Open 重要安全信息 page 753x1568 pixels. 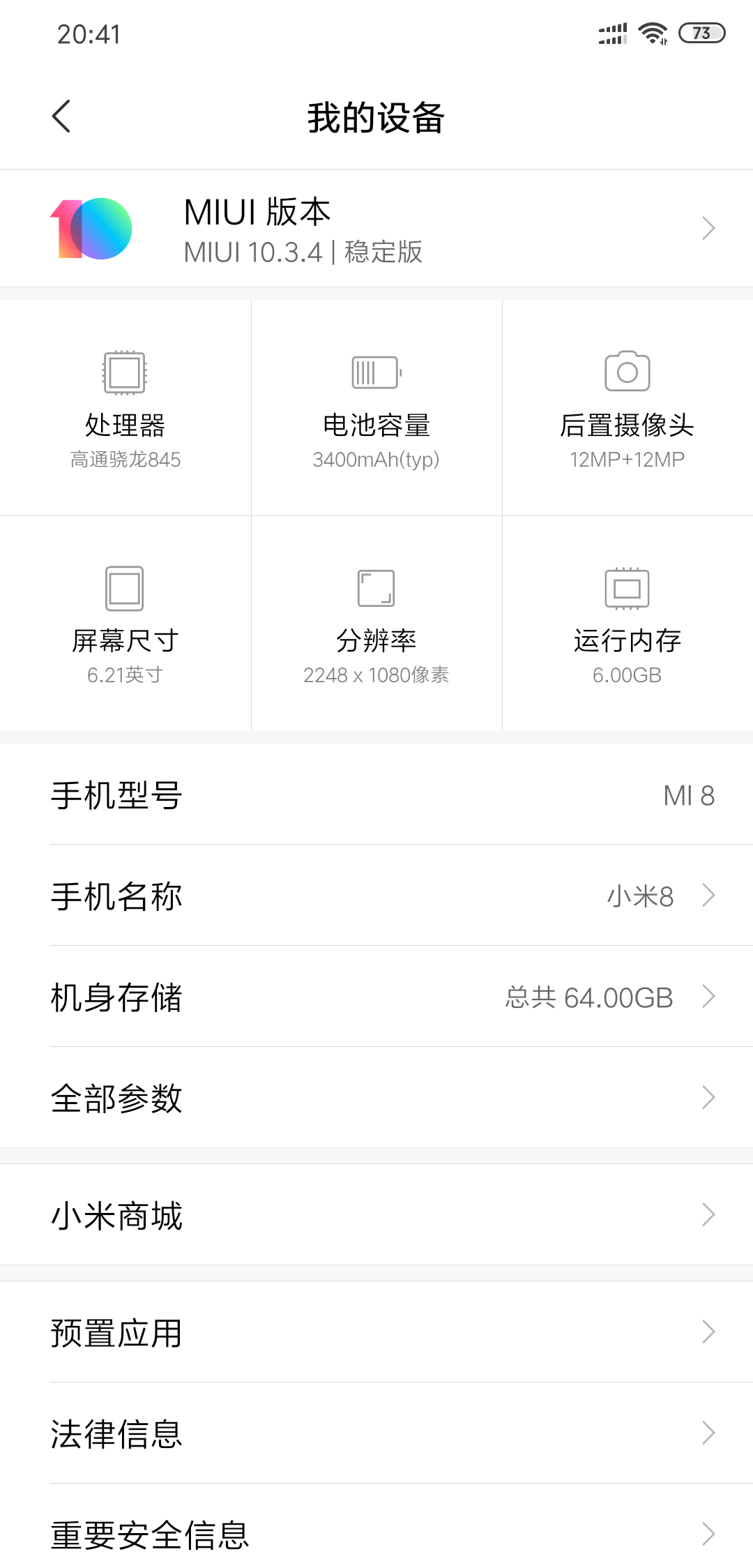click(376, 1535)
